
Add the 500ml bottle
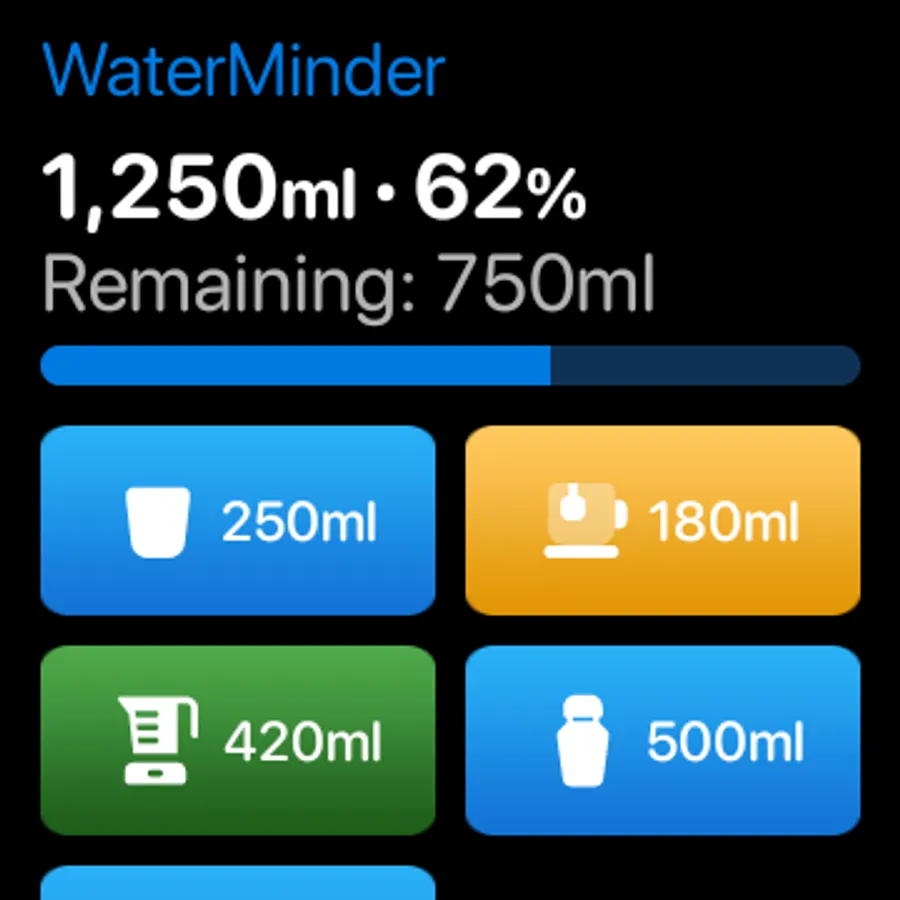(662, 740)
